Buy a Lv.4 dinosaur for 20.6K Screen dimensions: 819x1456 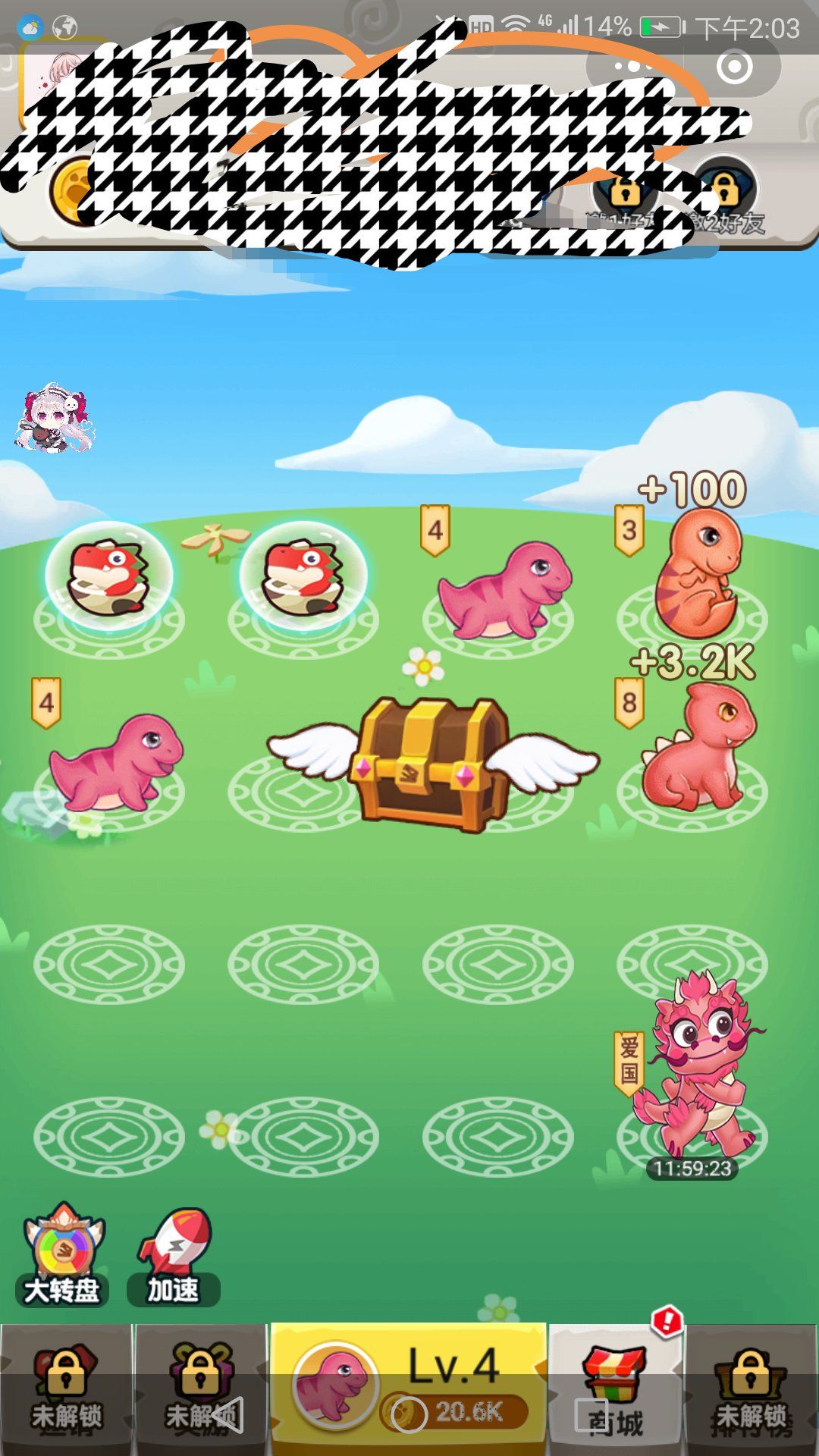pos(409,1388)
